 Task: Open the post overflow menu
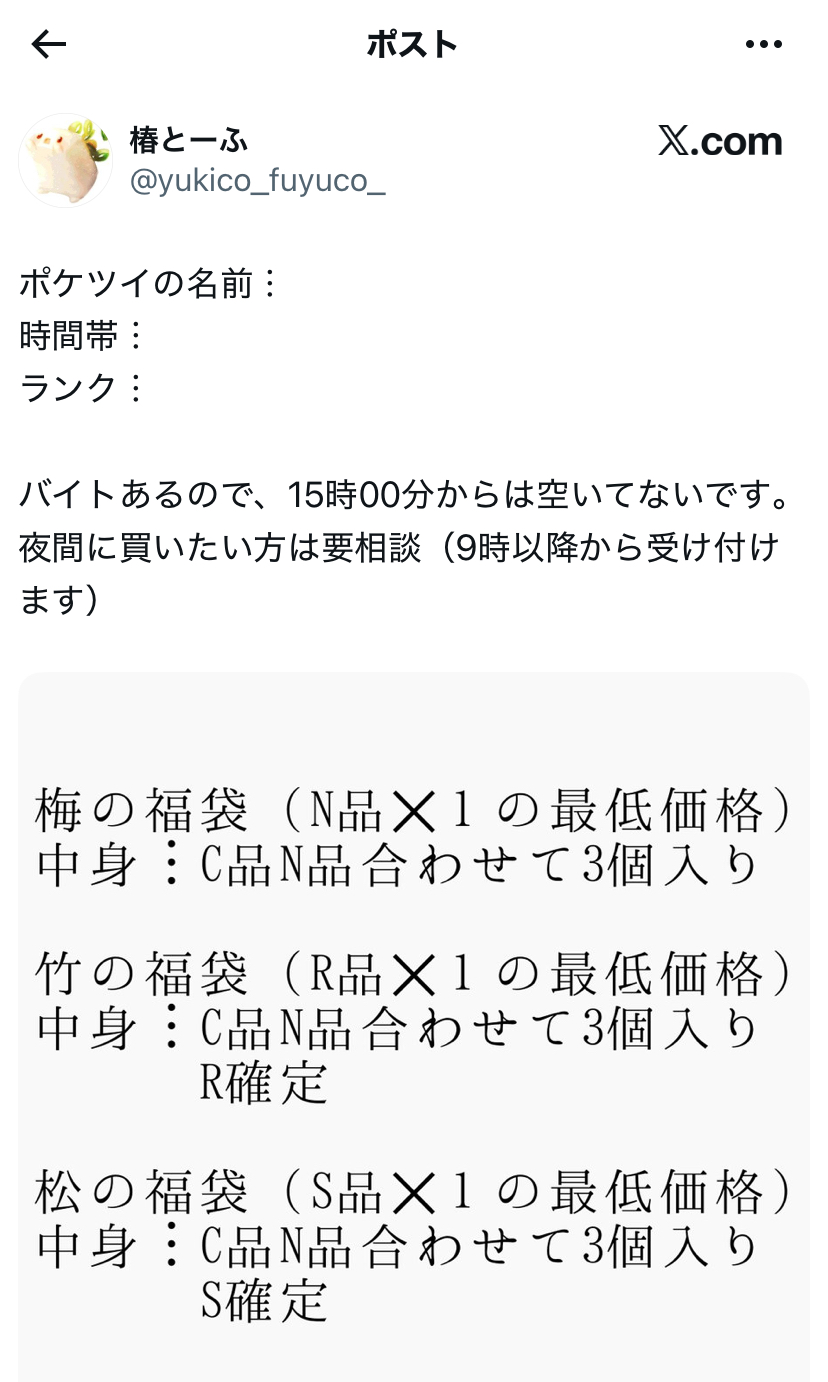[x=764, y=44]
